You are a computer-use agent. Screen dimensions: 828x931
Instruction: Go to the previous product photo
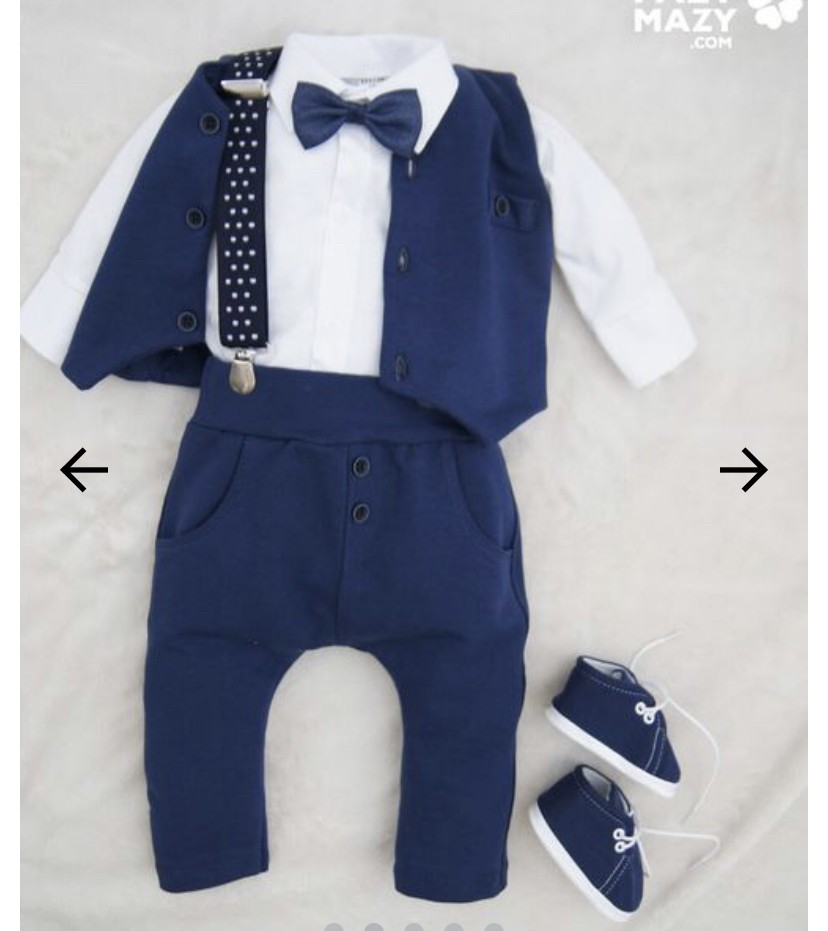pos(84,469)
